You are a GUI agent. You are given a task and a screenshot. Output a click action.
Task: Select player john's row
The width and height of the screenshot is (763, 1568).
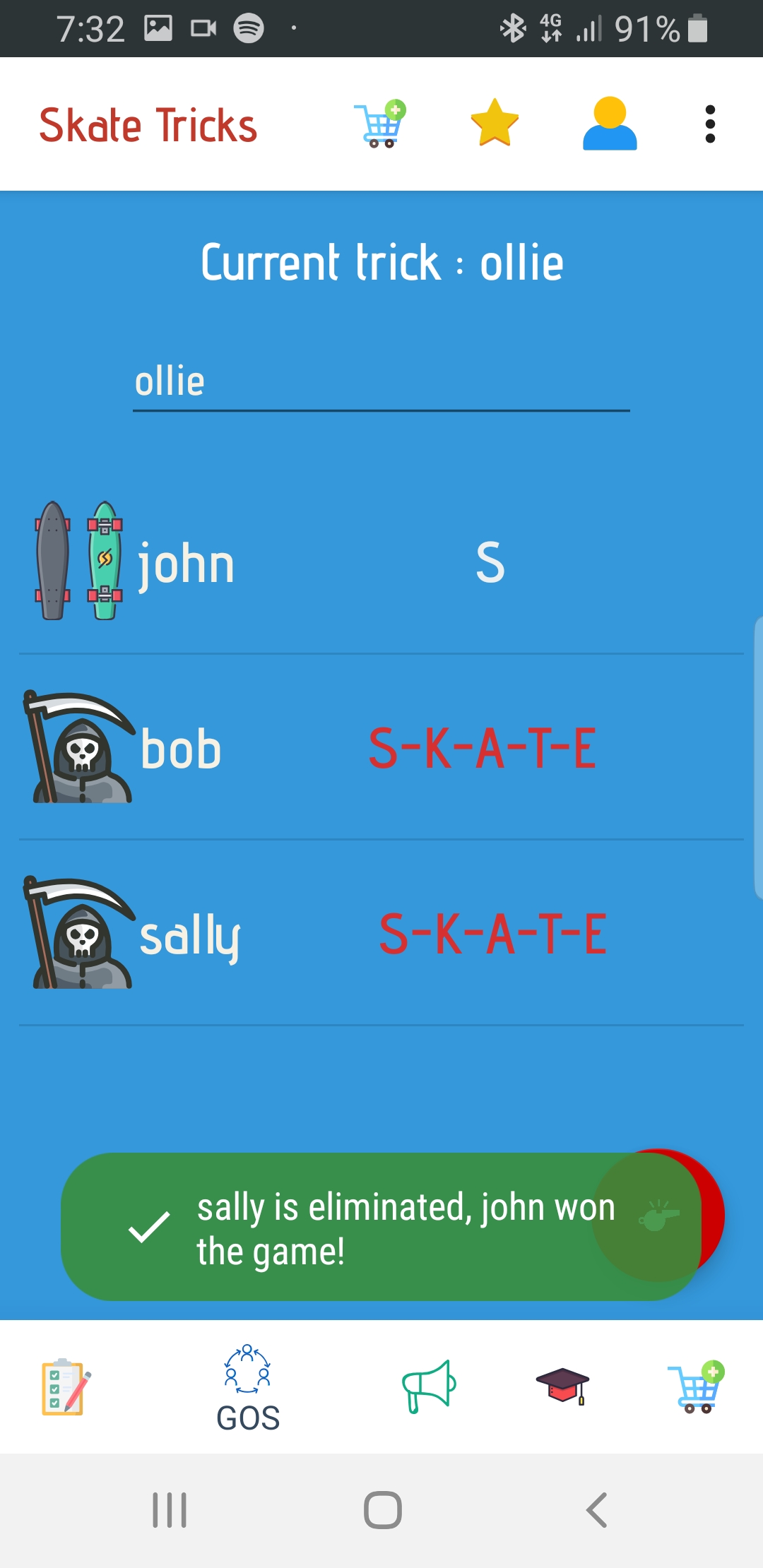click(x=381, y=563)
